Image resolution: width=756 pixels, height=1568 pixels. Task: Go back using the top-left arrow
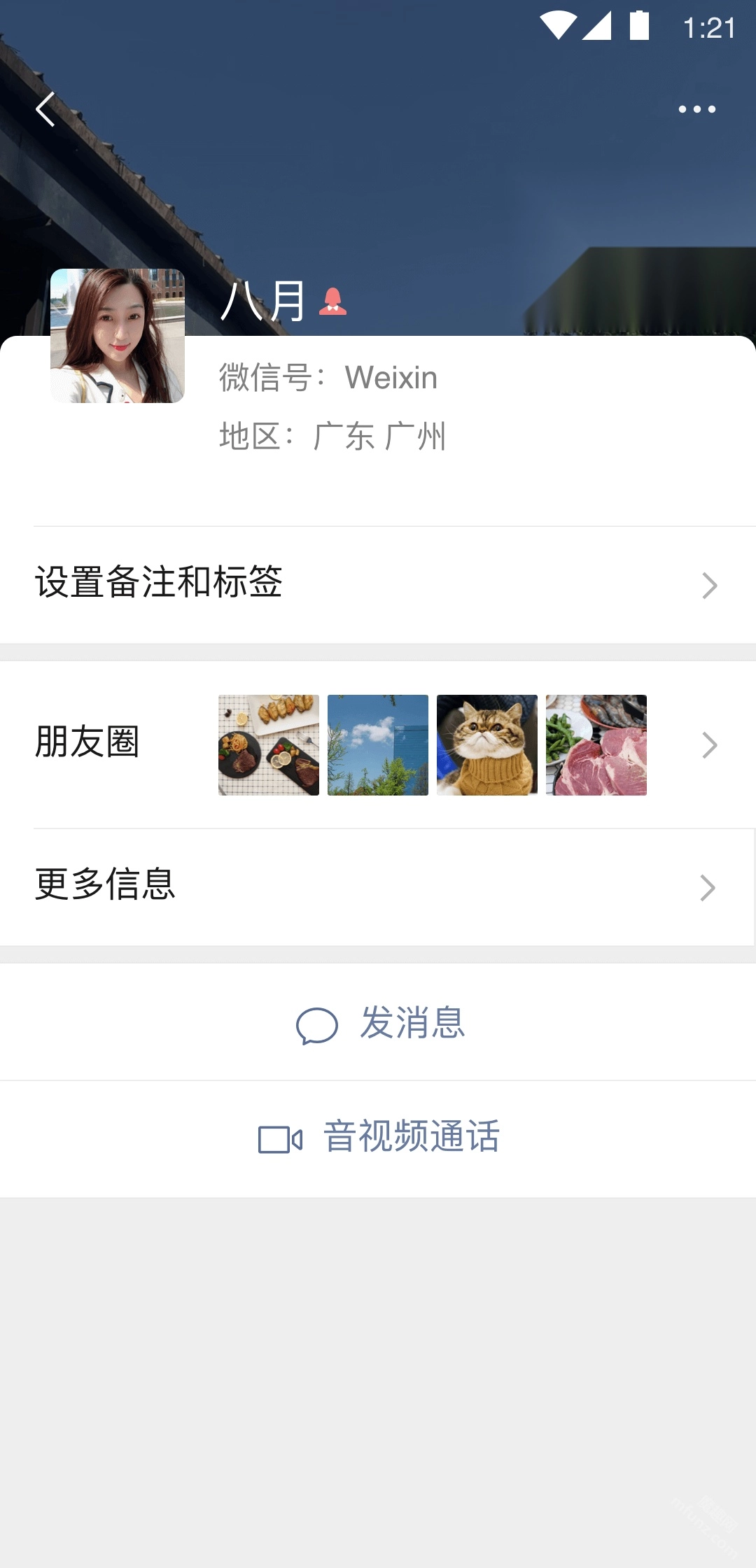(45, 110)
